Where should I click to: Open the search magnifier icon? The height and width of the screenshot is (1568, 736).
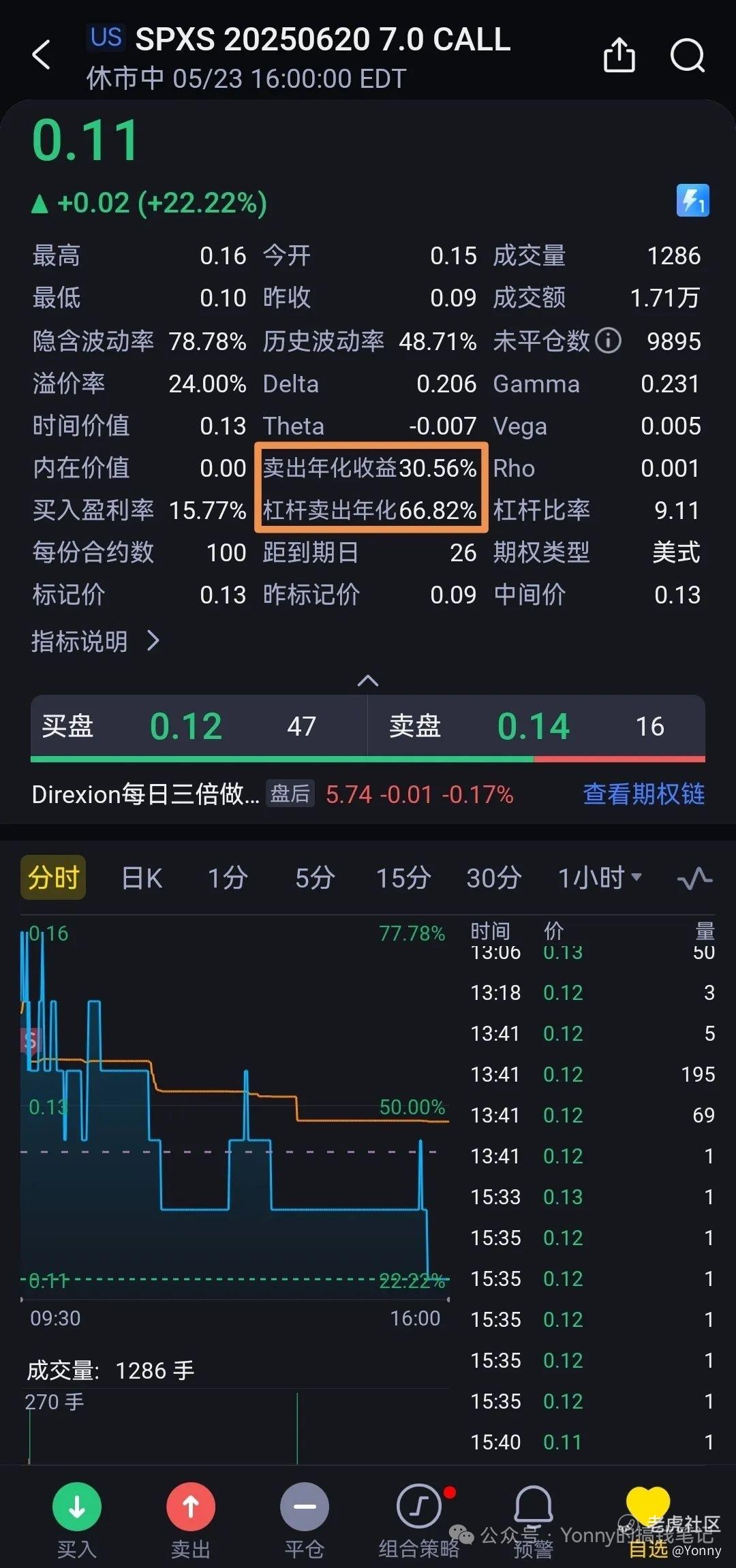(687, 55)
